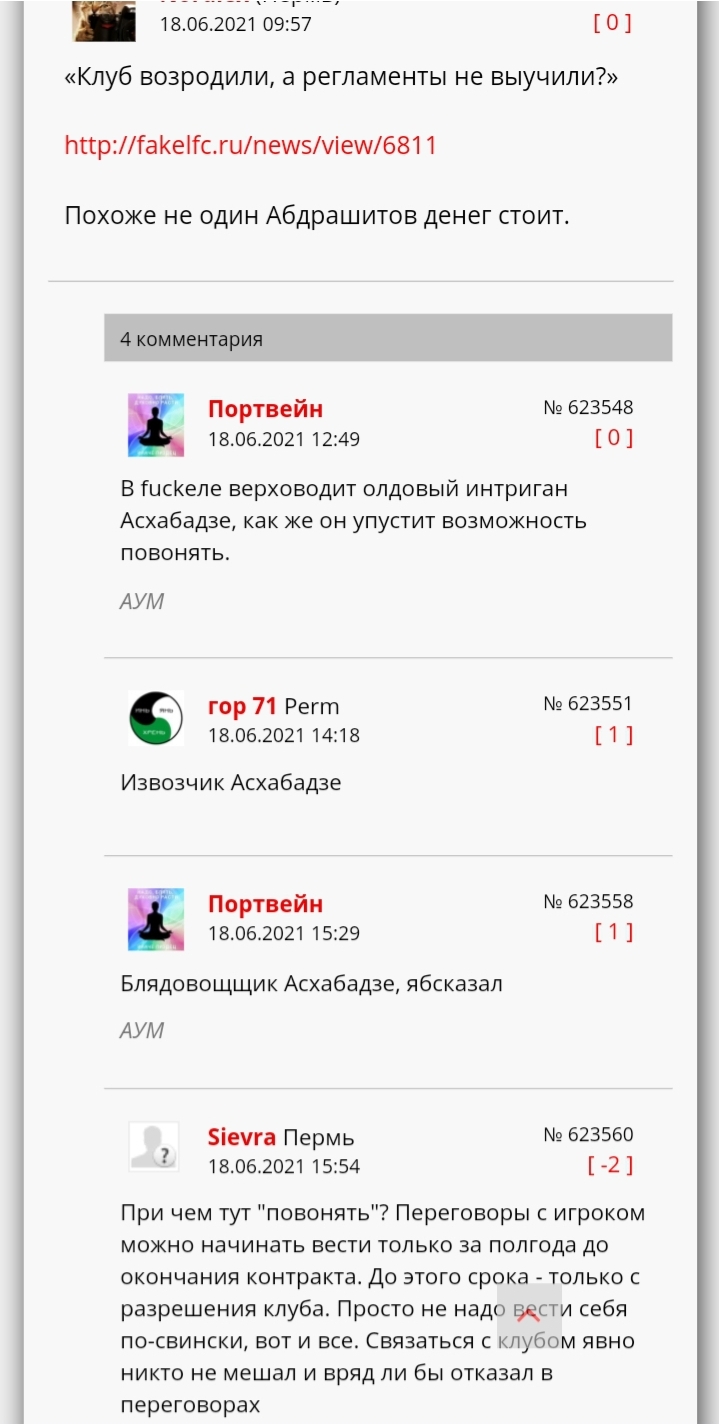This screenshot has height=1424, width=719.
Task: Open the fakelfc.ru news link
Action: click(x=250, y=145)
